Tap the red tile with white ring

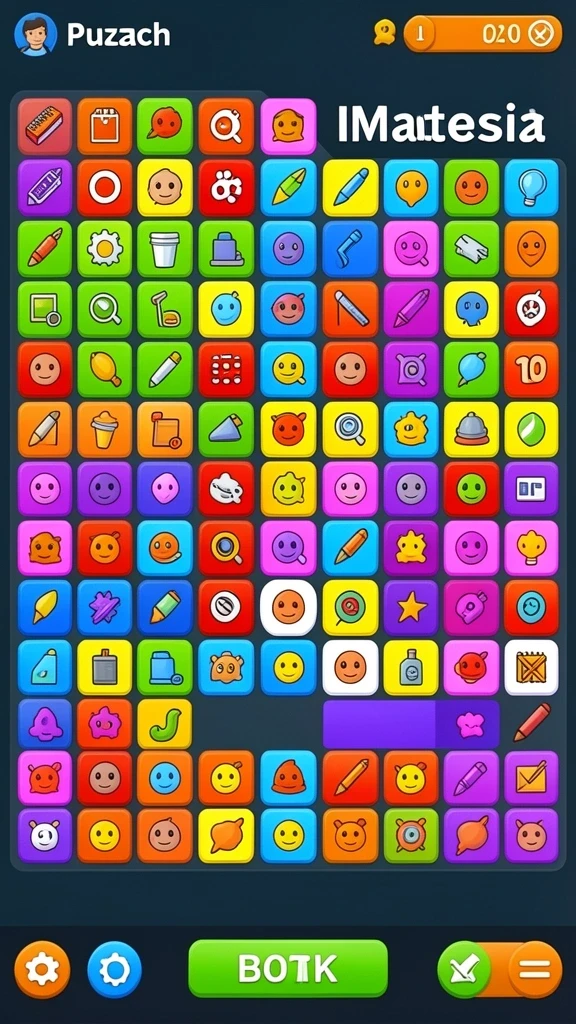(x=104, y=187)
